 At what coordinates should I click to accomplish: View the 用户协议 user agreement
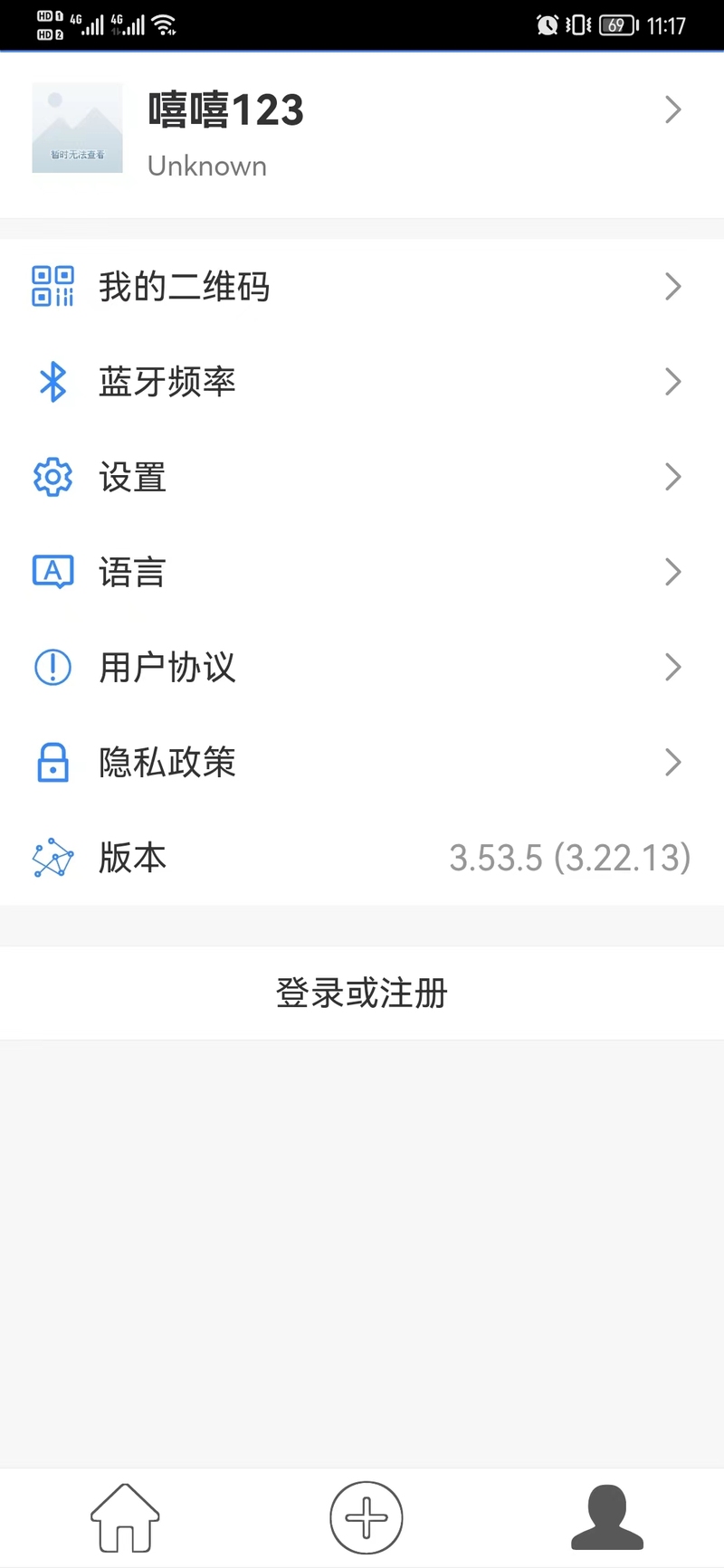point(362,668)
